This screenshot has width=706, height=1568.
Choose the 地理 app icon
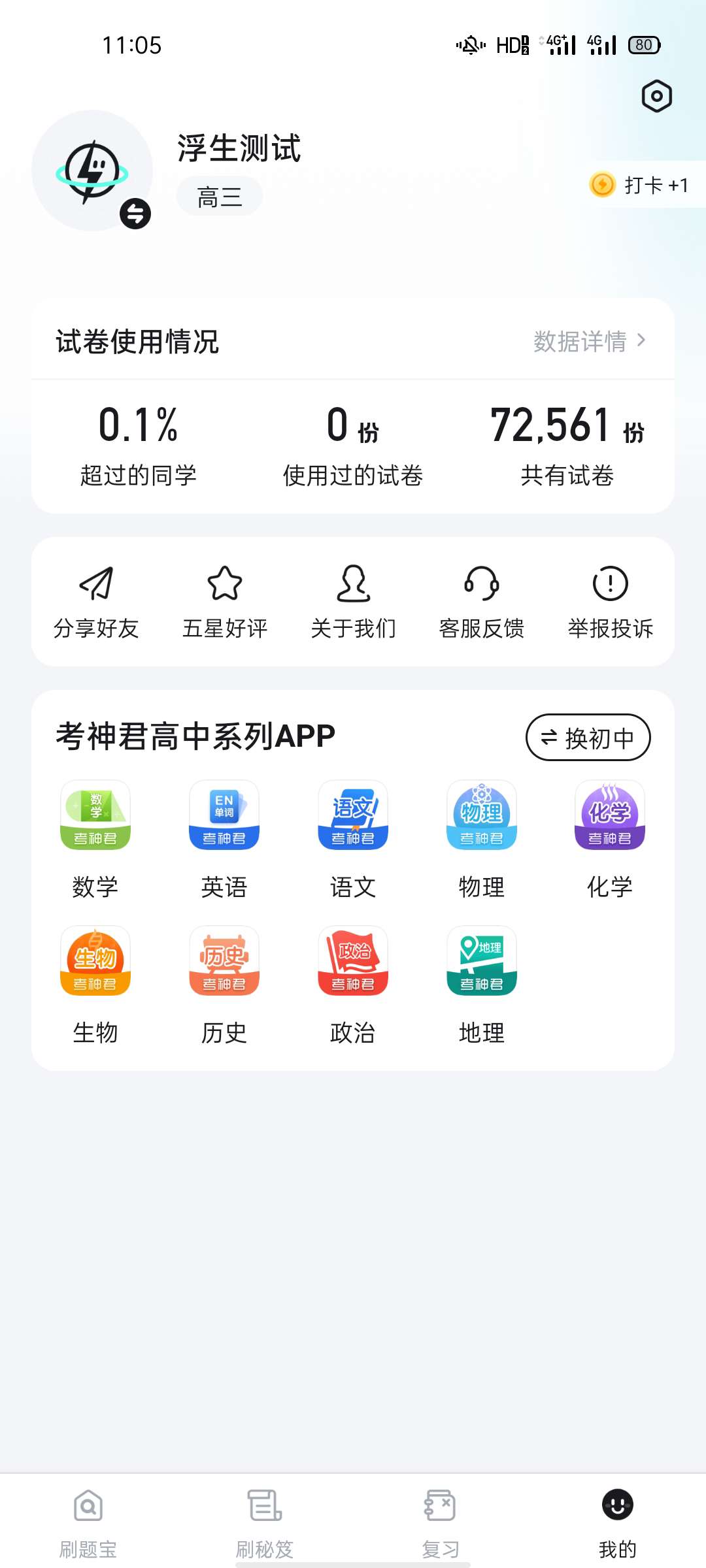pos(482,961)
